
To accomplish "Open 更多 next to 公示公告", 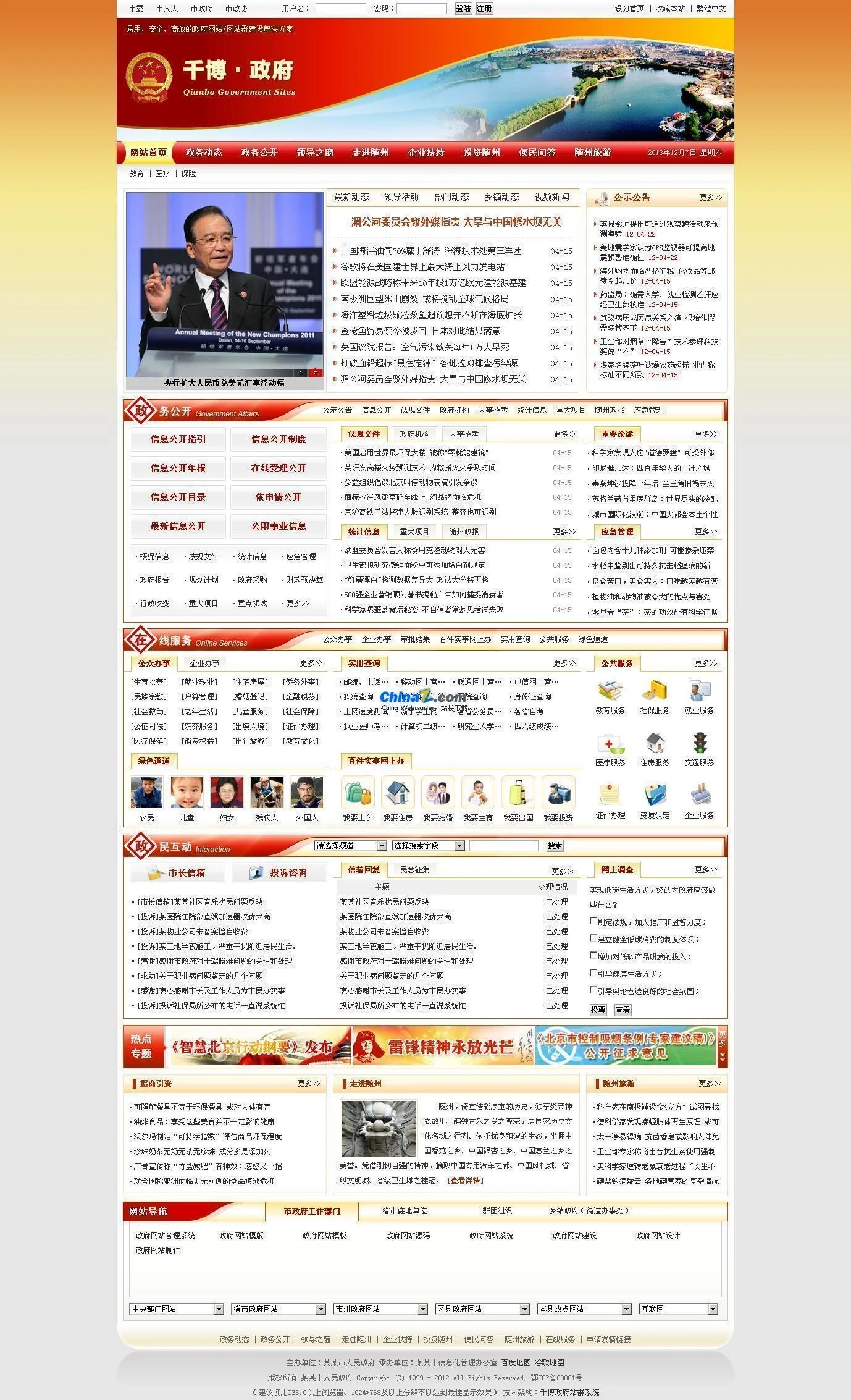I will 710,198.
